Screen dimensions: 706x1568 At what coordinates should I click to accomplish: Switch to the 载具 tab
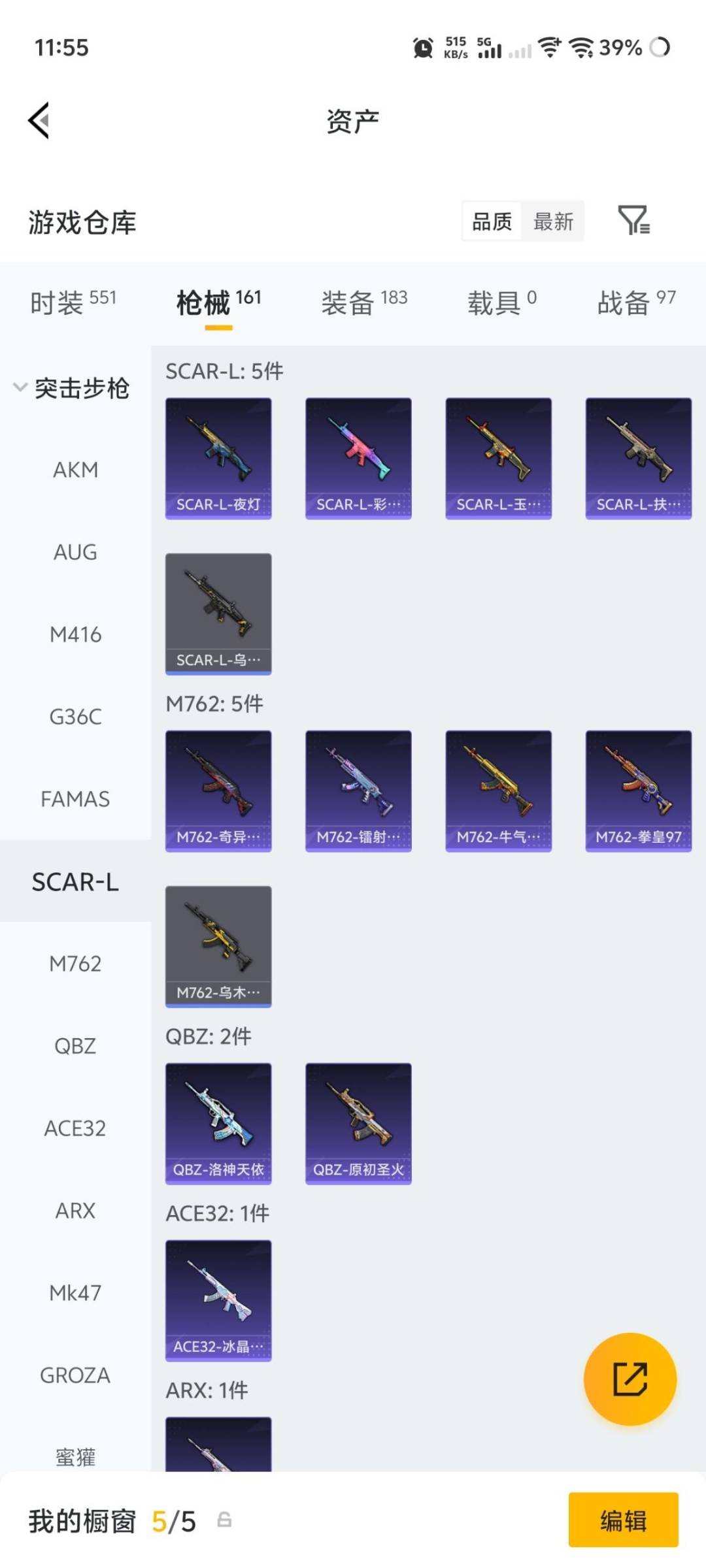[x=501, y=302]
